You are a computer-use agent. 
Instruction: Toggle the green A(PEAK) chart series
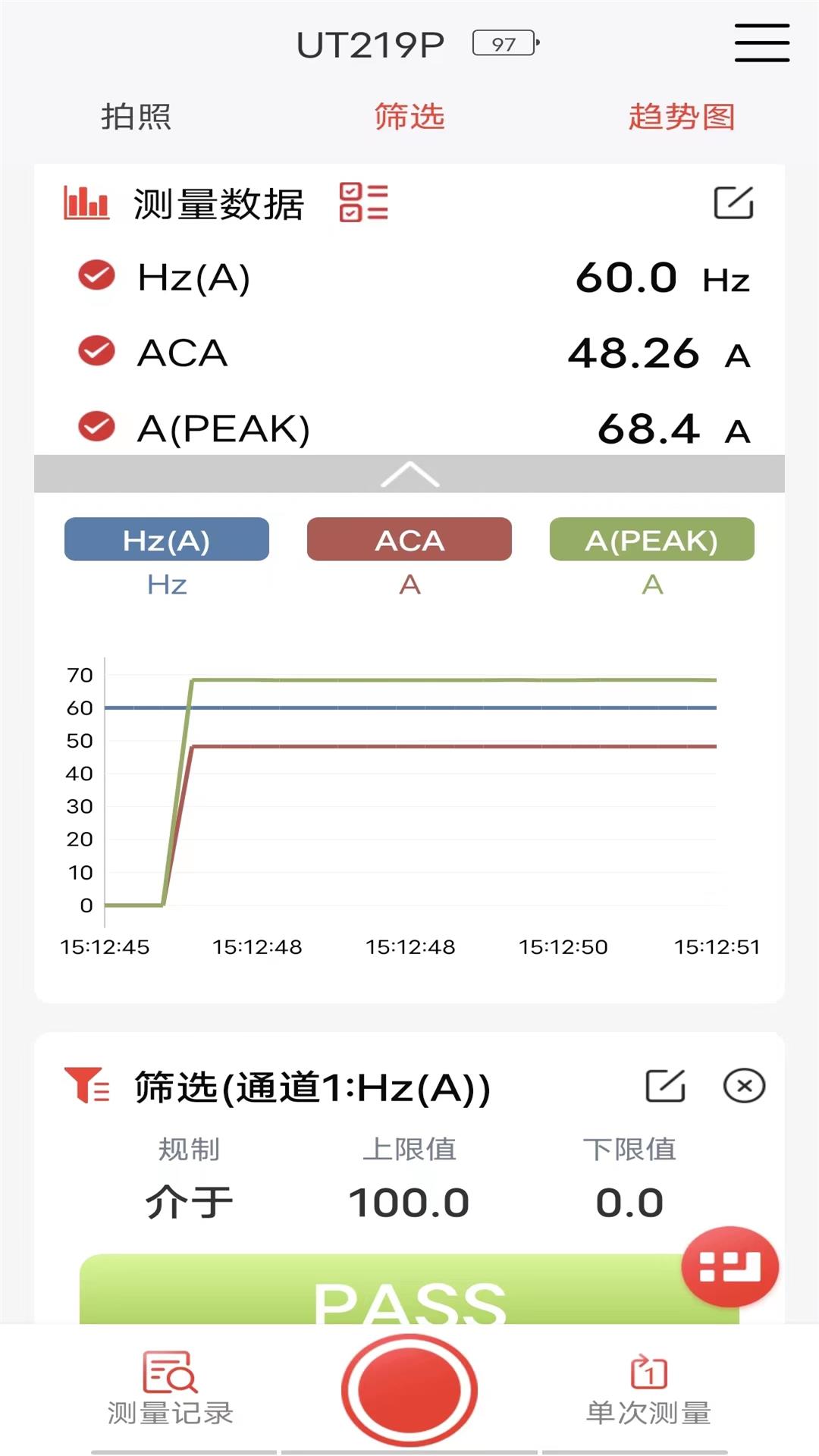[x=652, y=540]
